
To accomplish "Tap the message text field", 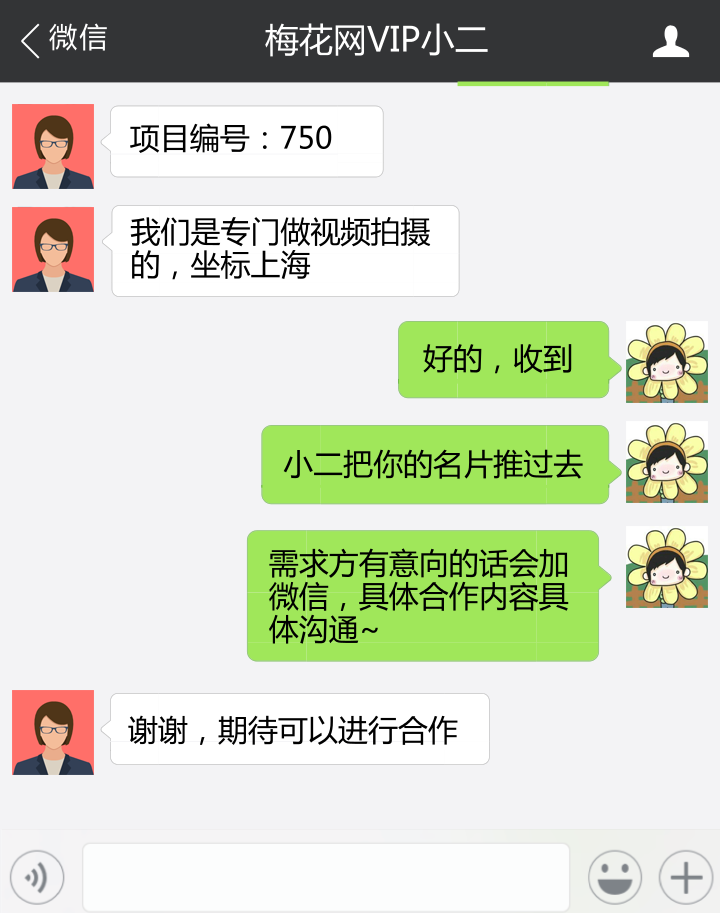I will pos(326,878).
